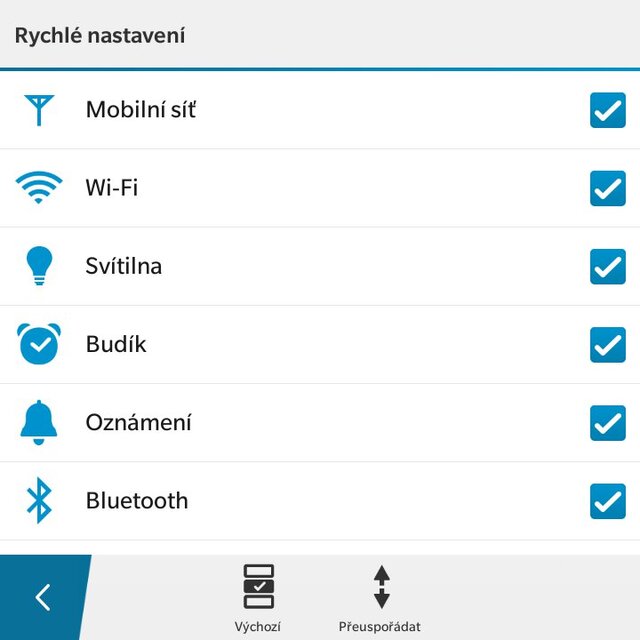Viewport: 640px width, 640px height.
Task: Uncheck the Mobilní síť checkbox
Action: click(x=607, y=110)
